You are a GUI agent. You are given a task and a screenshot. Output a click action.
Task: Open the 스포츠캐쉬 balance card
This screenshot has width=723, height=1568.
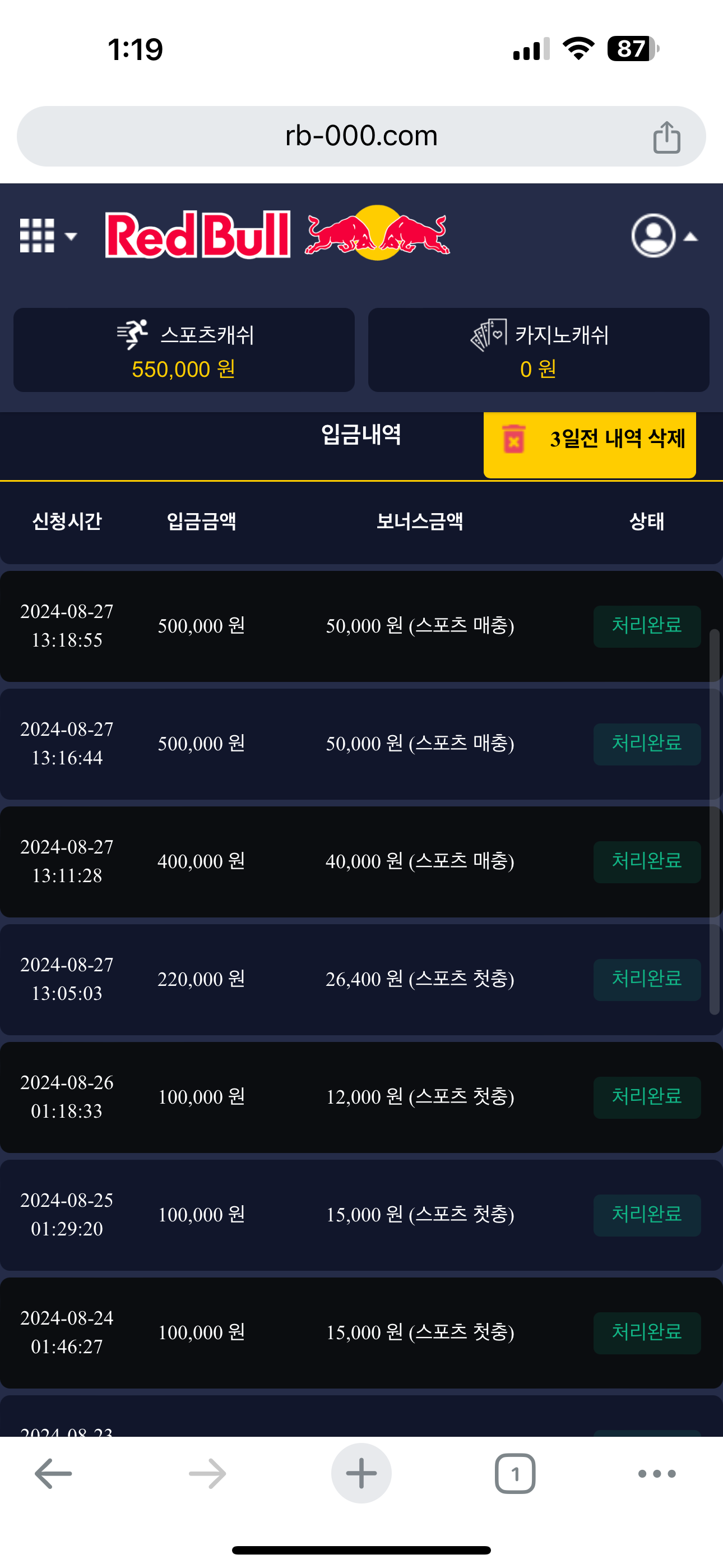coord(184,350)
